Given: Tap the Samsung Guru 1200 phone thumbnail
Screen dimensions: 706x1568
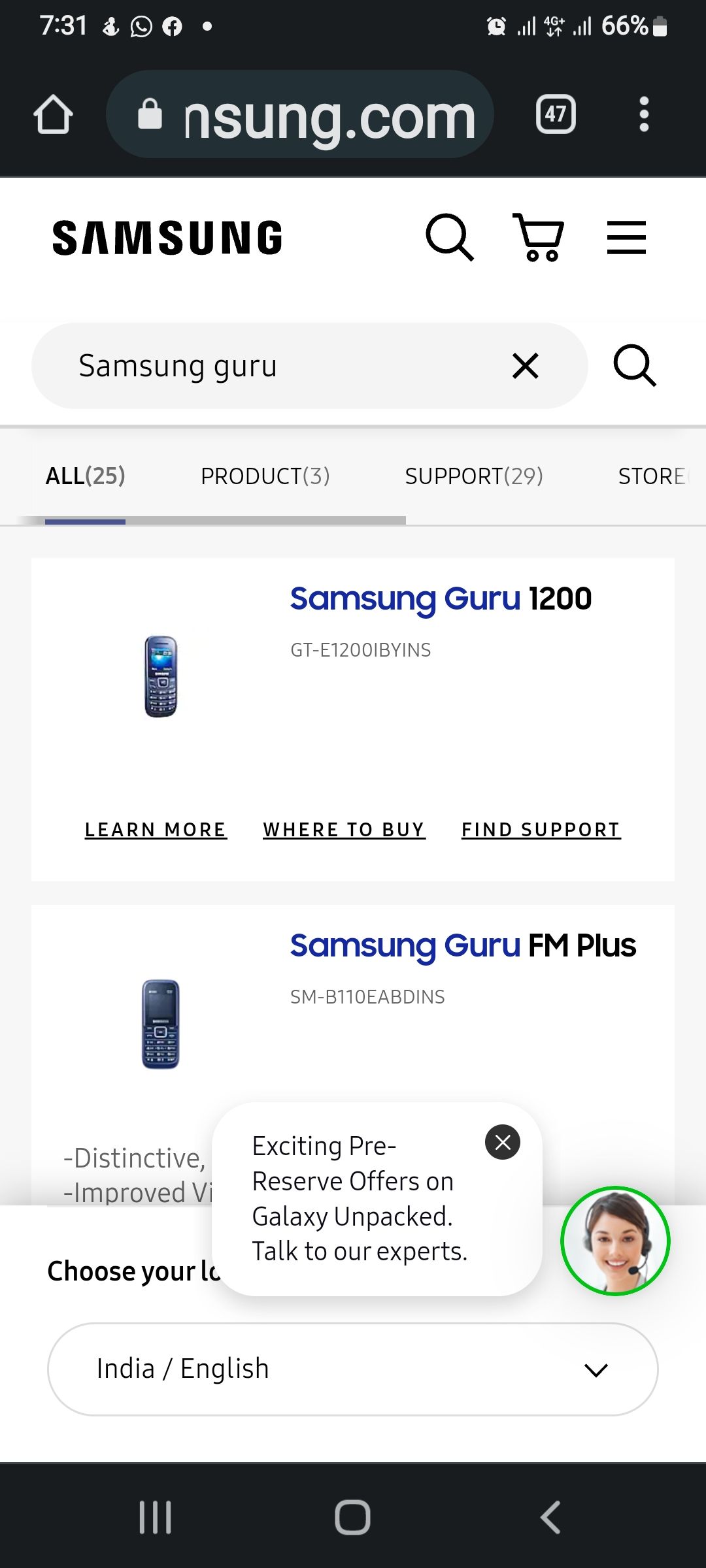Looking at the screenshot, I should tap(161, 674).
